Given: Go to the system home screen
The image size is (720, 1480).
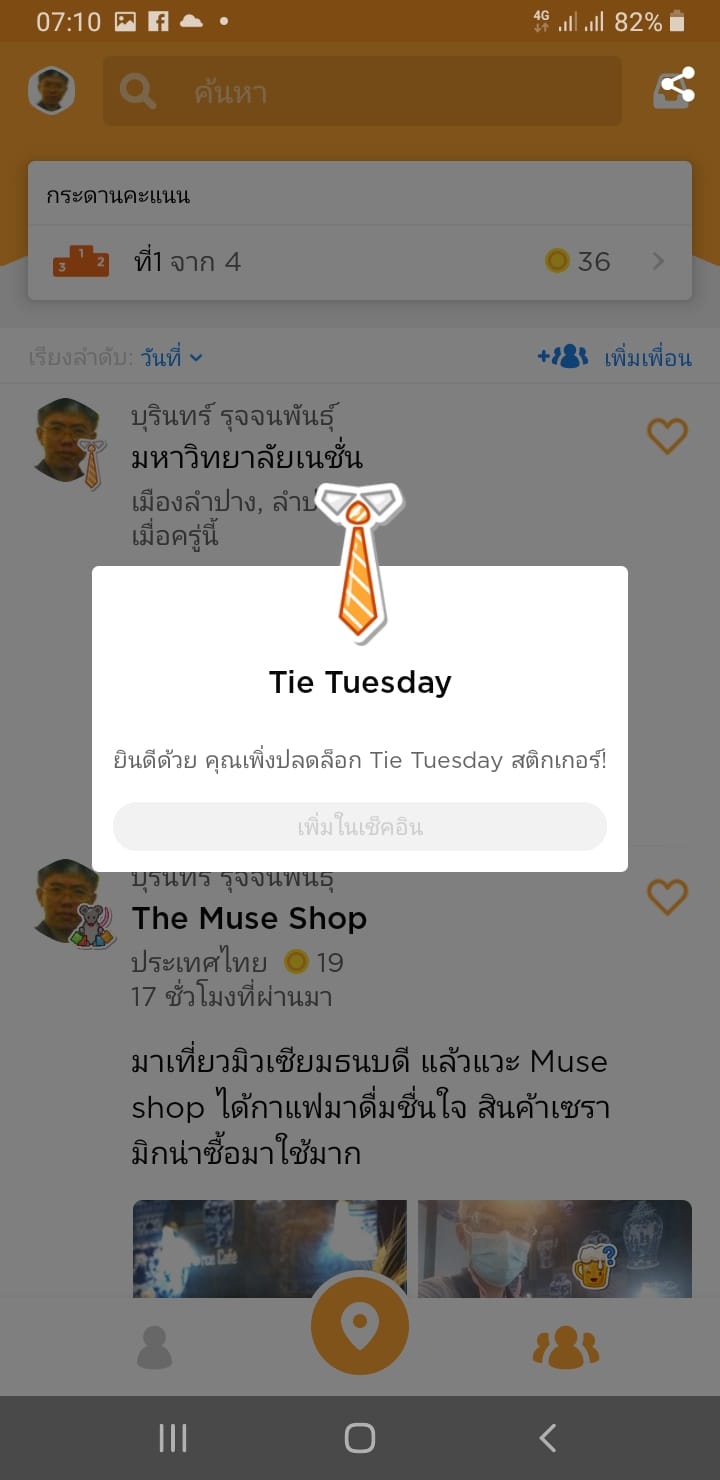Looking at the screenshot, I should (360, 1438).
